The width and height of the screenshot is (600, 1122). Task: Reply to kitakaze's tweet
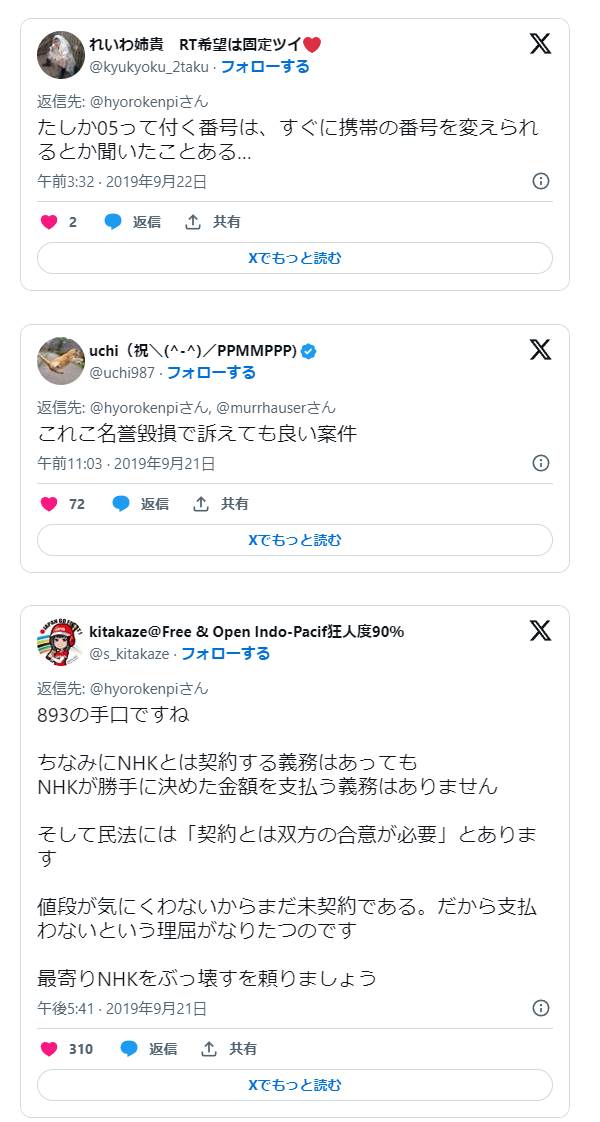pyautogui.click(x=149, y=1049)
